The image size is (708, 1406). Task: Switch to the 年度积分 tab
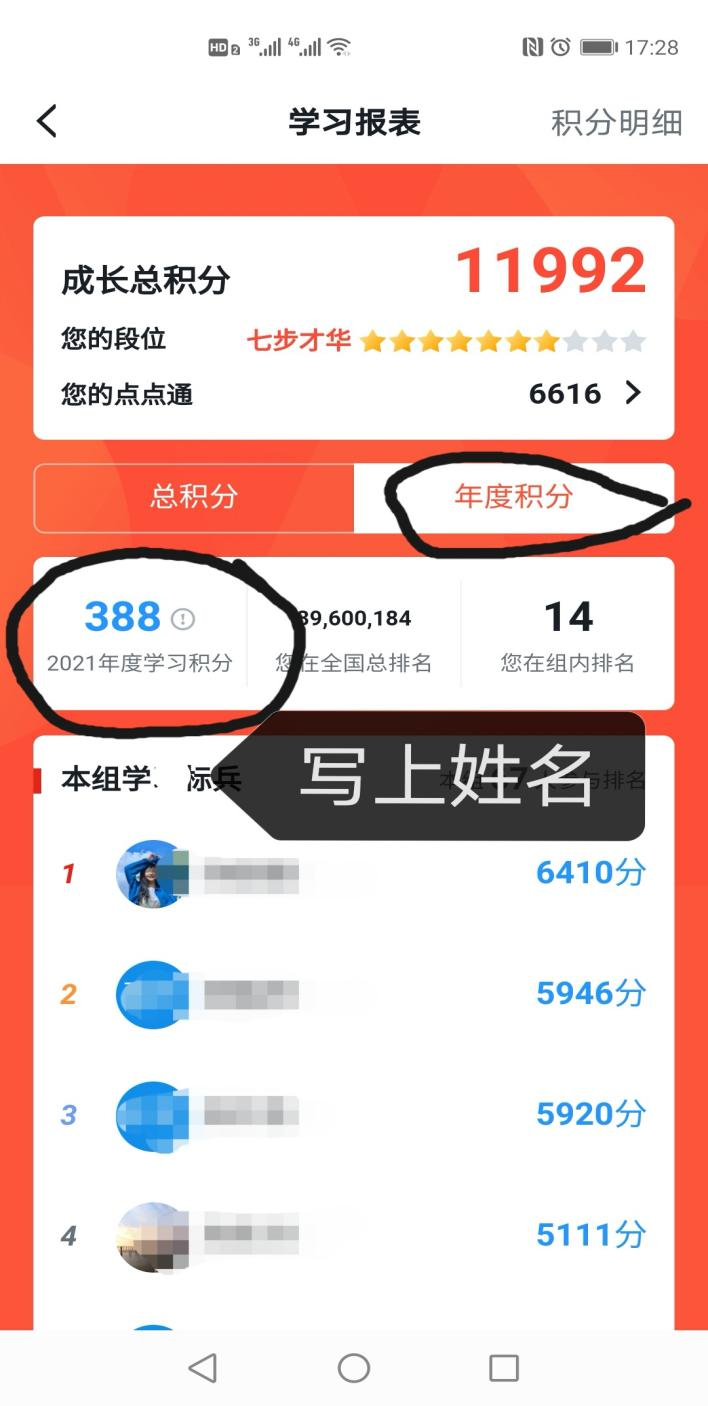click(x=513, y=497)
